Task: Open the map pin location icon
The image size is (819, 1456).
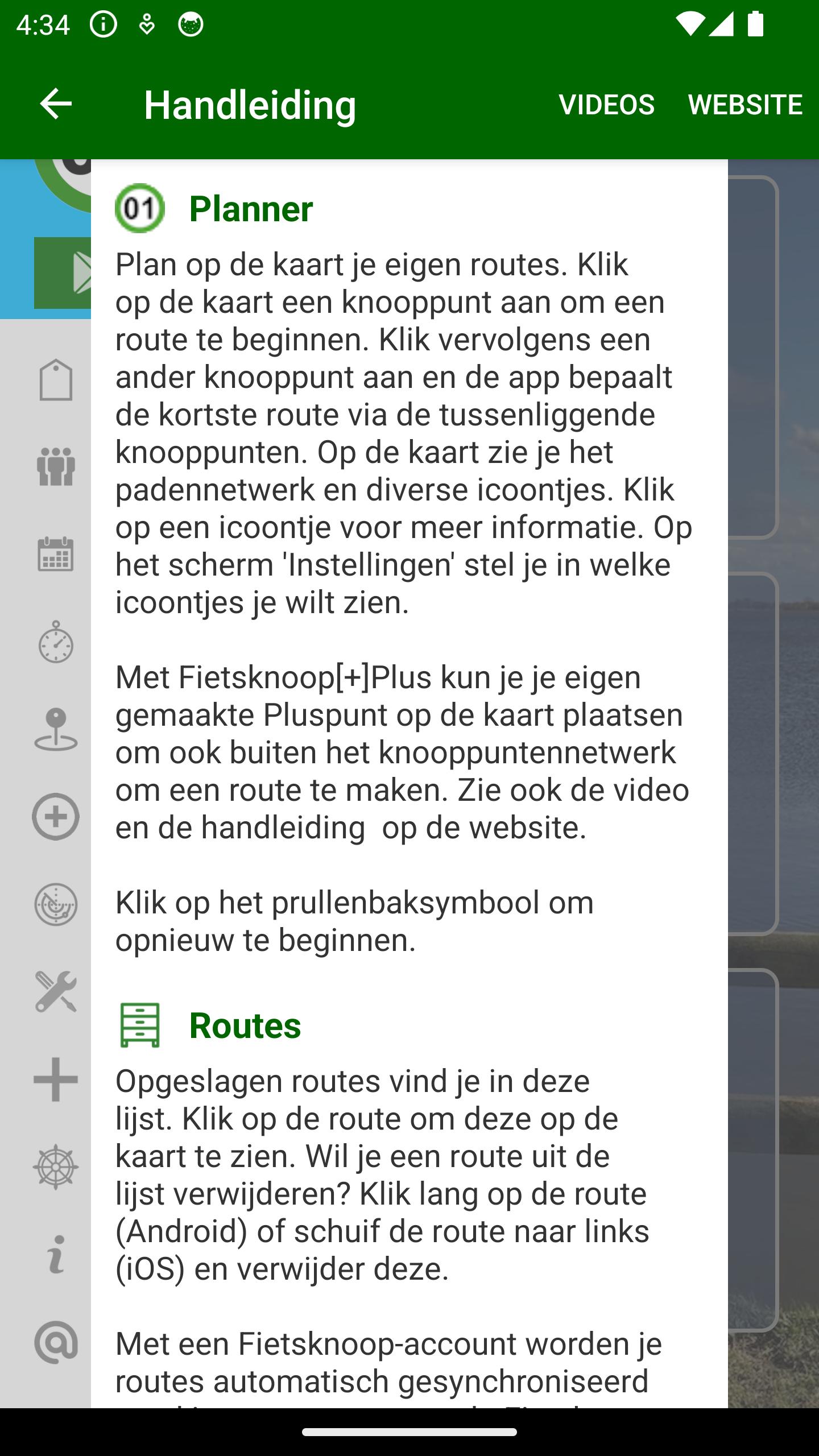Action: [56, 729]
